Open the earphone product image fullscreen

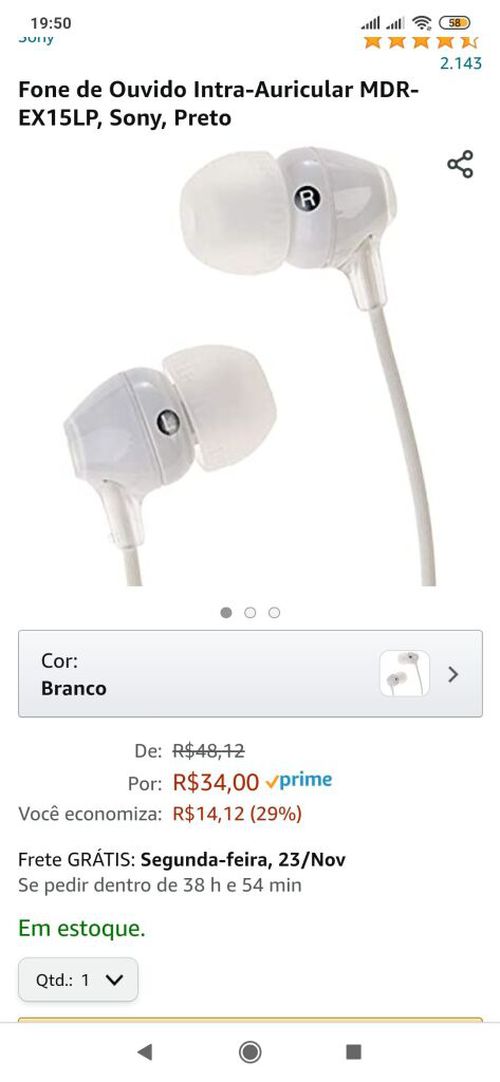[250, 366]
